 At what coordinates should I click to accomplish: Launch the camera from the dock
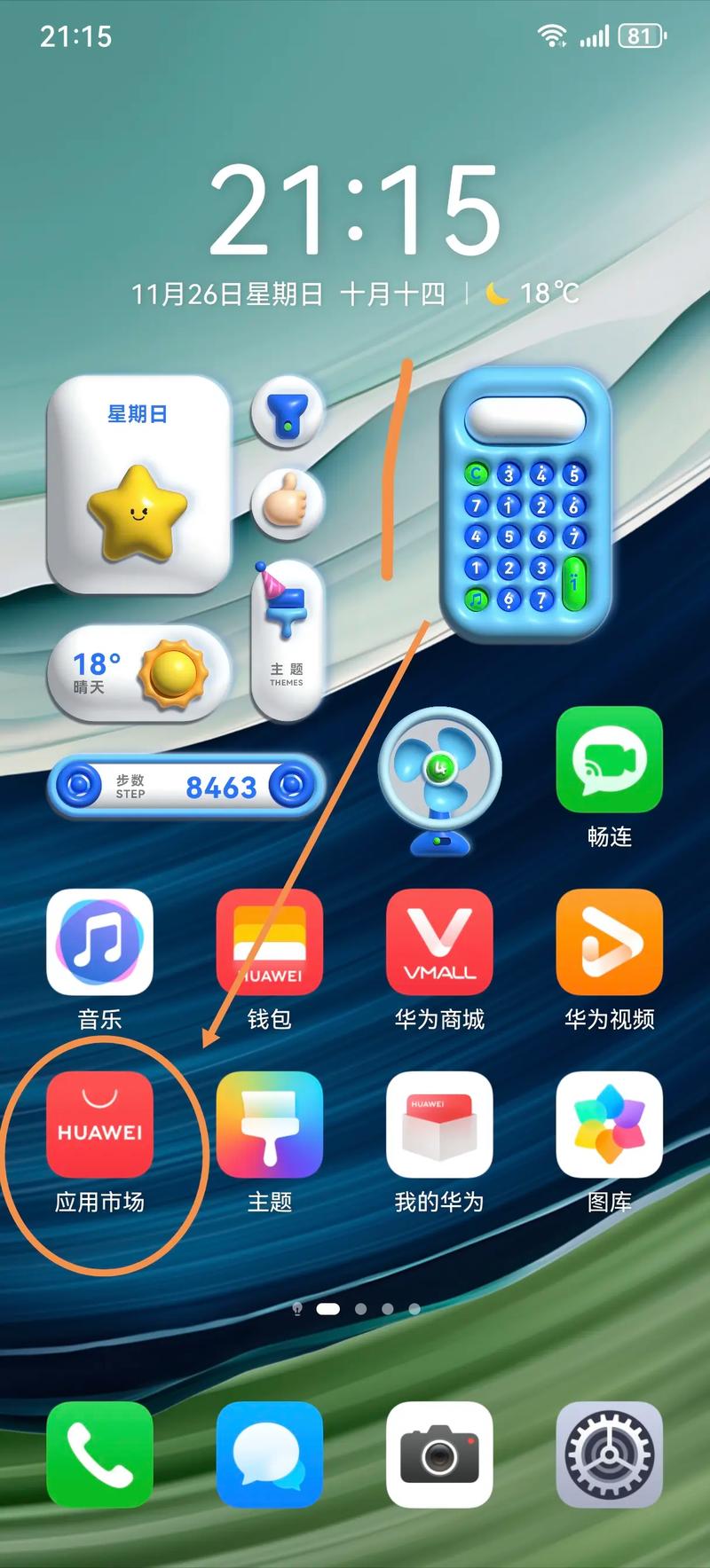pyautogui.click(x=439, y=1454)
